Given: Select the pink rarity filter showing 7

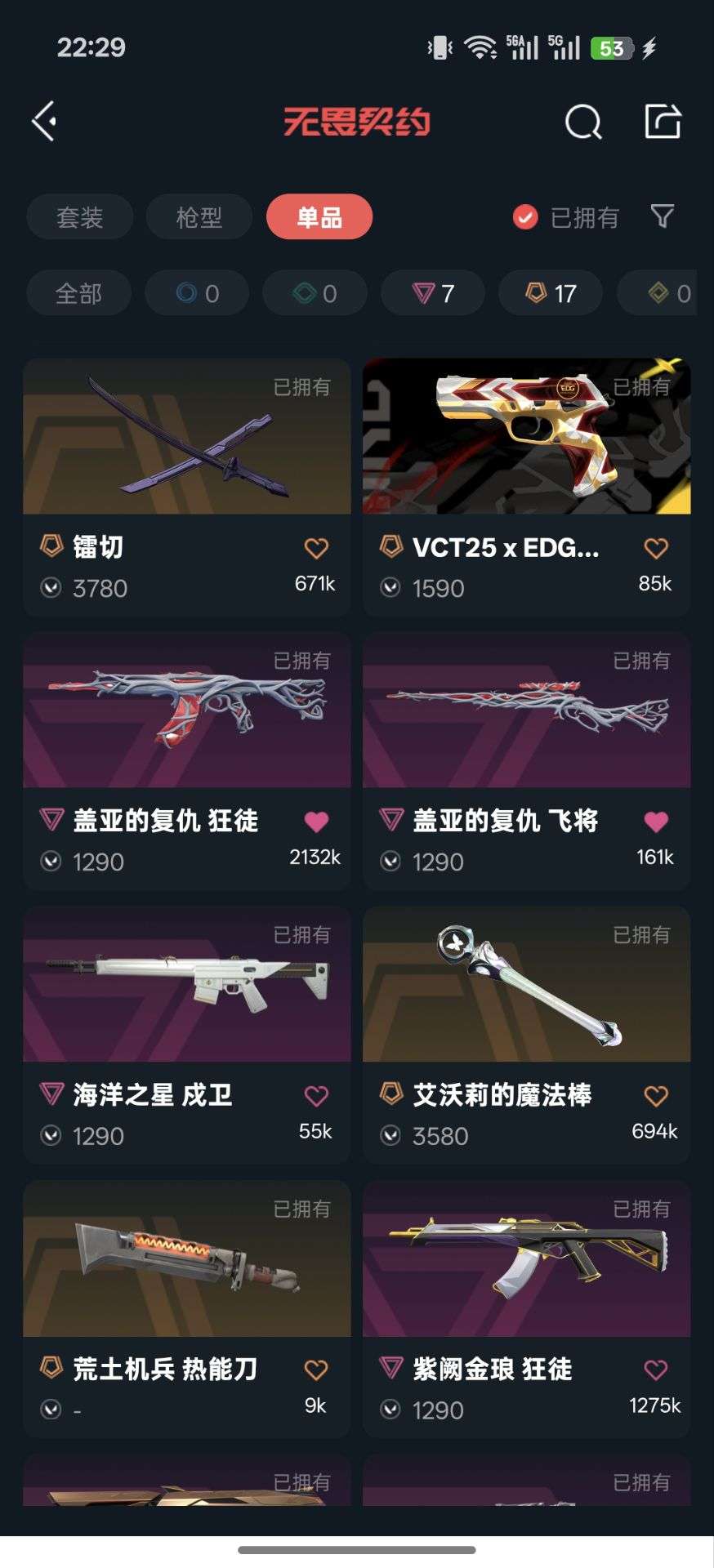Looking at the screenshot, I should (432, 292).
